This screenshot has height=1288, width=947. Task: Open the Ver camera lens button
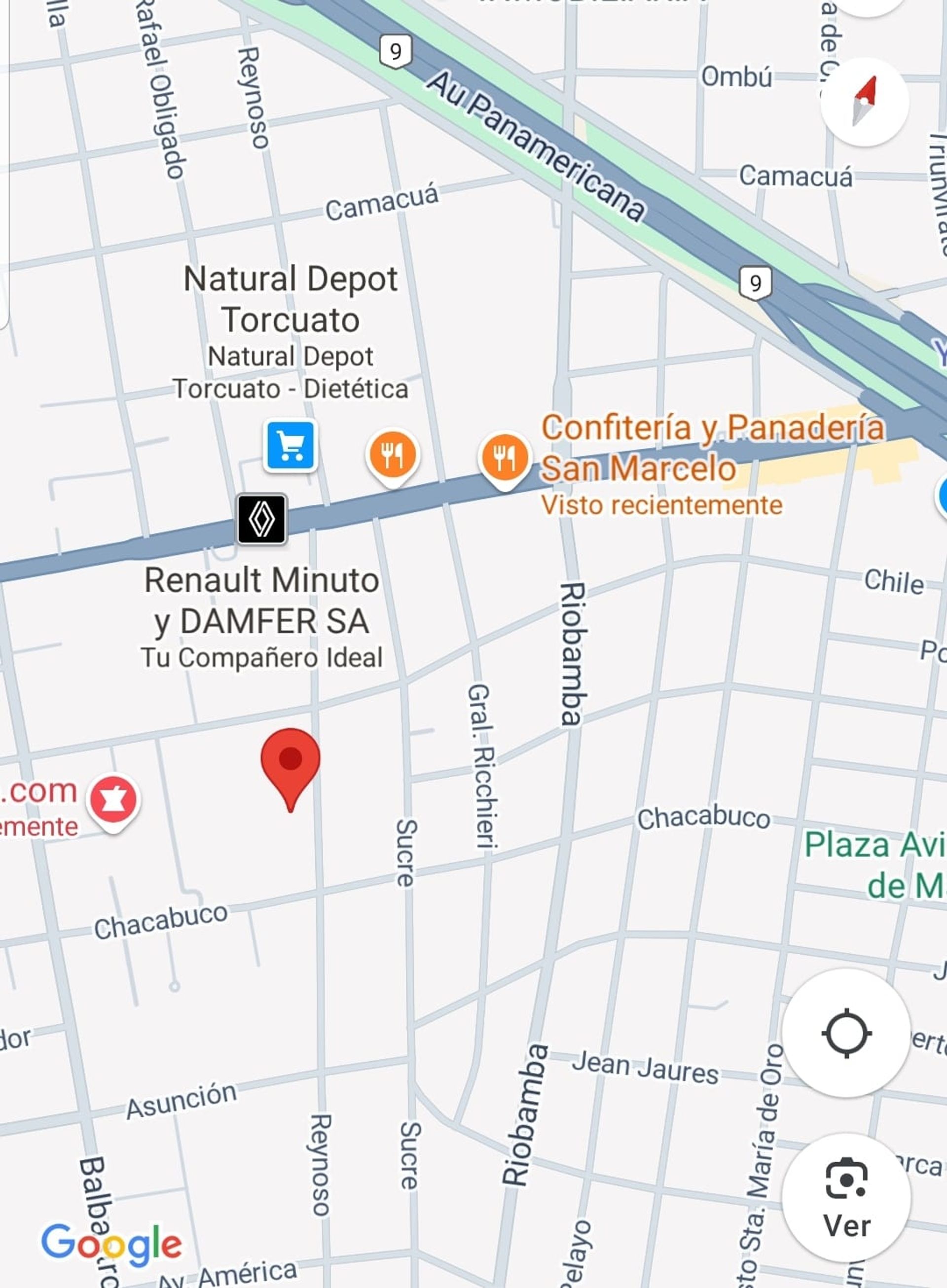tap(846, 1197)
